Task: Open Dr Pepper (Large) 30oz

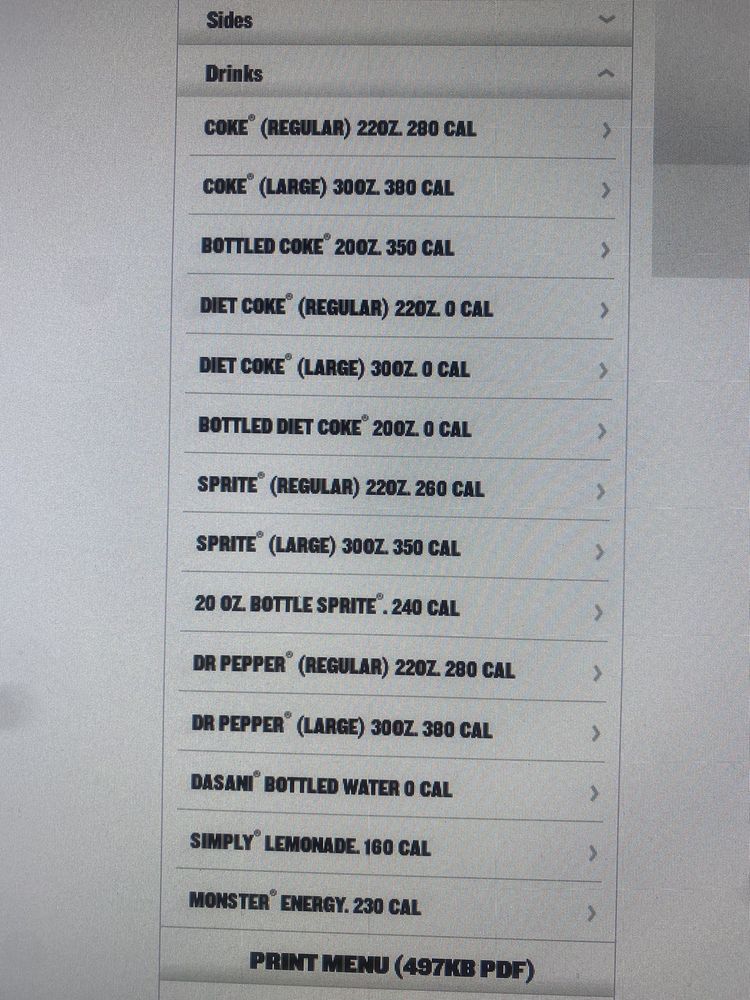Action: 398,729
